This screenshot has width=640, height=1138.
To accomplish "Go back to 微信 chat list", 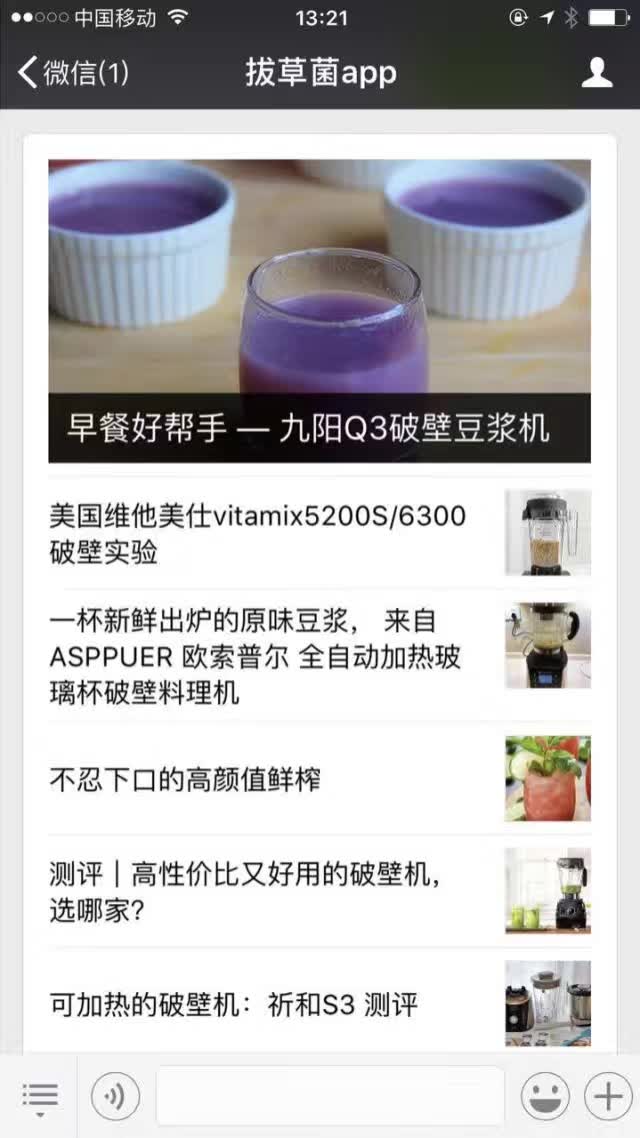I will [x=72, y=73].
